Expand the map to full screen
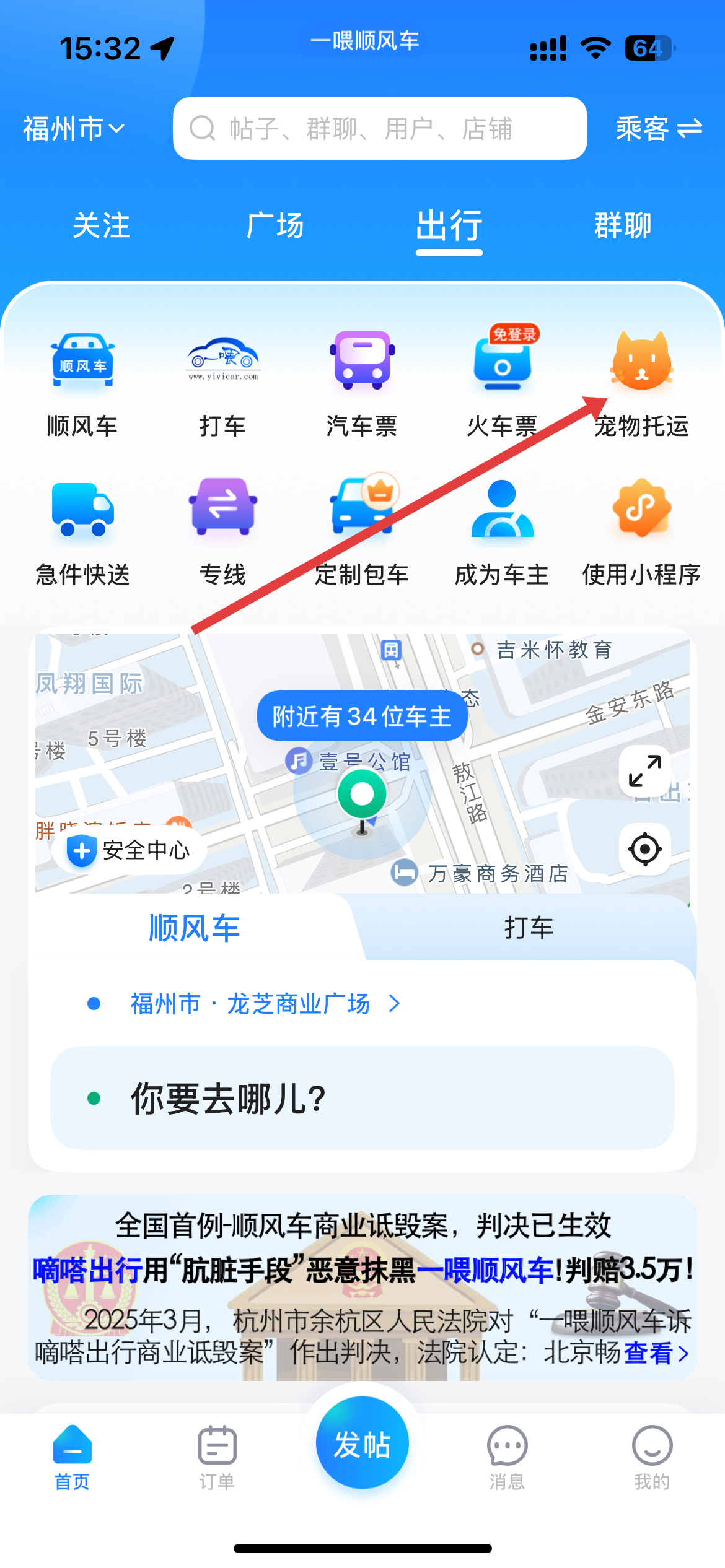The width and height of the screenshot is (725, 1568). [644, 771]
